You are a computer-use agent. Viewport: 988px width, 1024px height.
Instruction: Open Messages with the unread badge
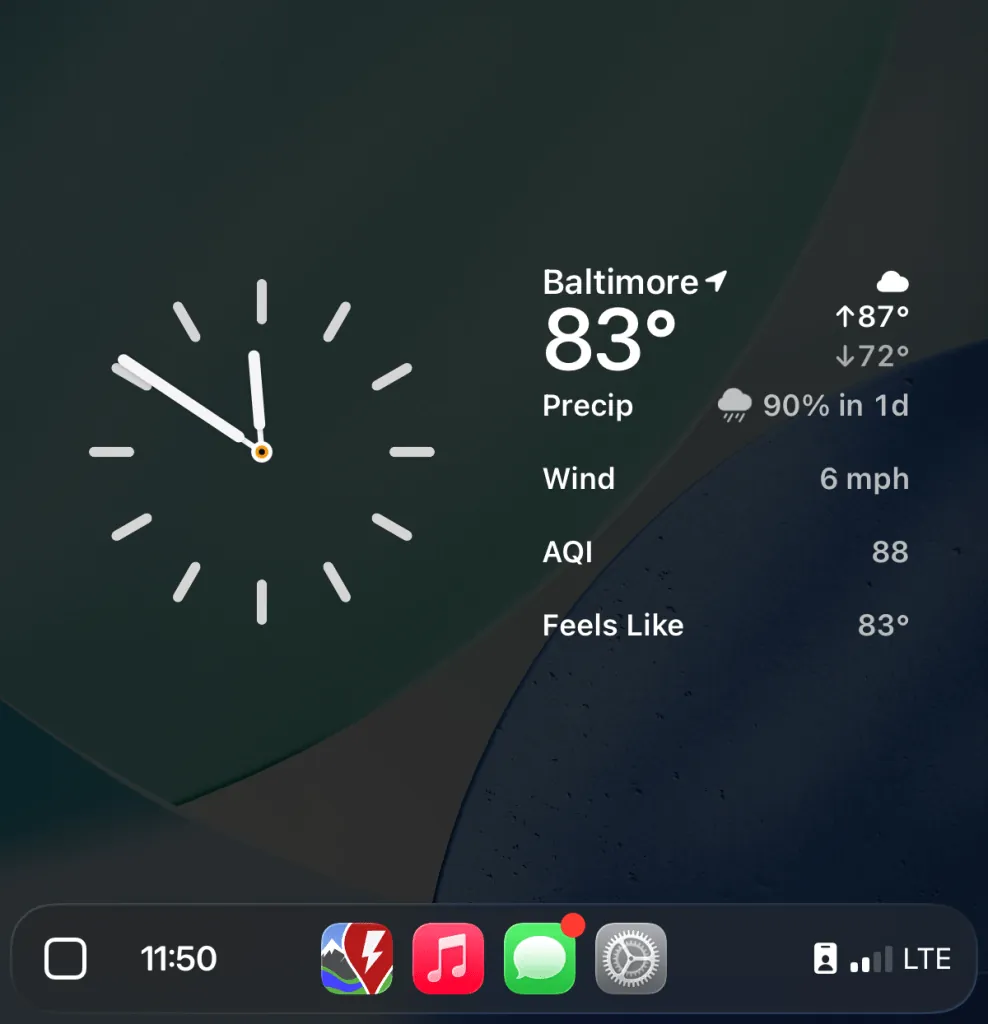pos(540,958)
